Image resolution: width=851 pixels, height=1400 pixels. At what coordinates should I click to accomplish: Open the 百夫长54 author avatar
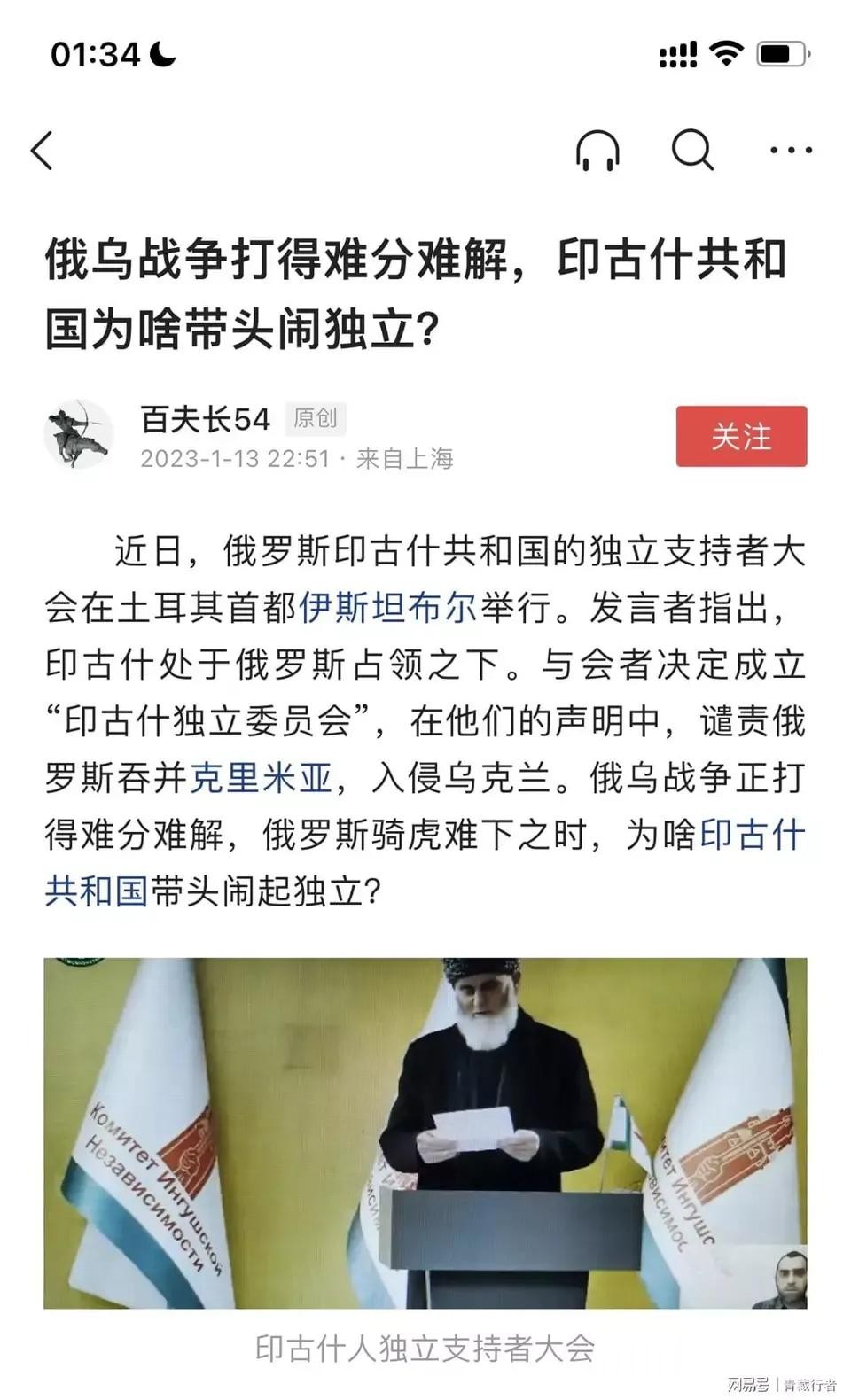[79, 435]
